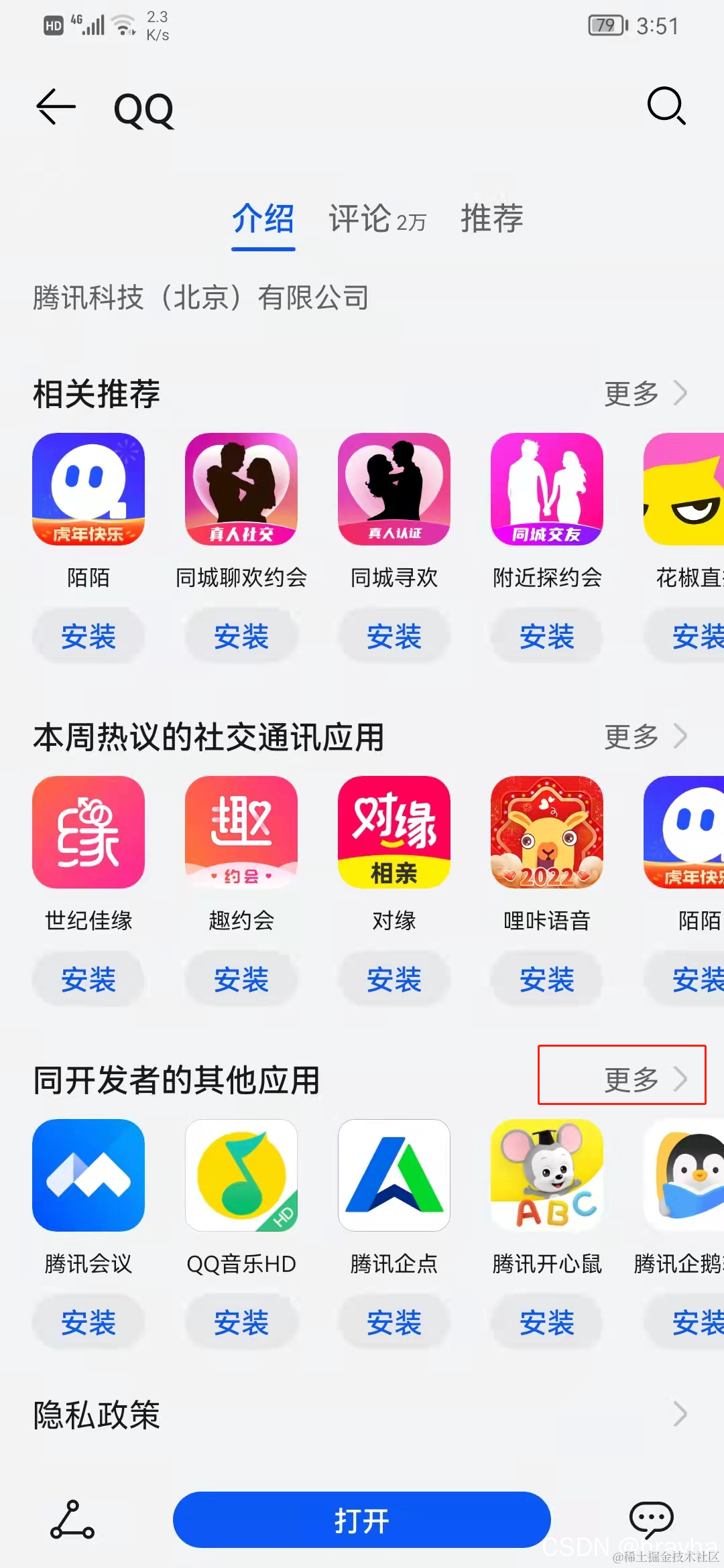724x1568 pixels.
Task: Show more 同开发者的其他应用
Action: coord(645,1080)
